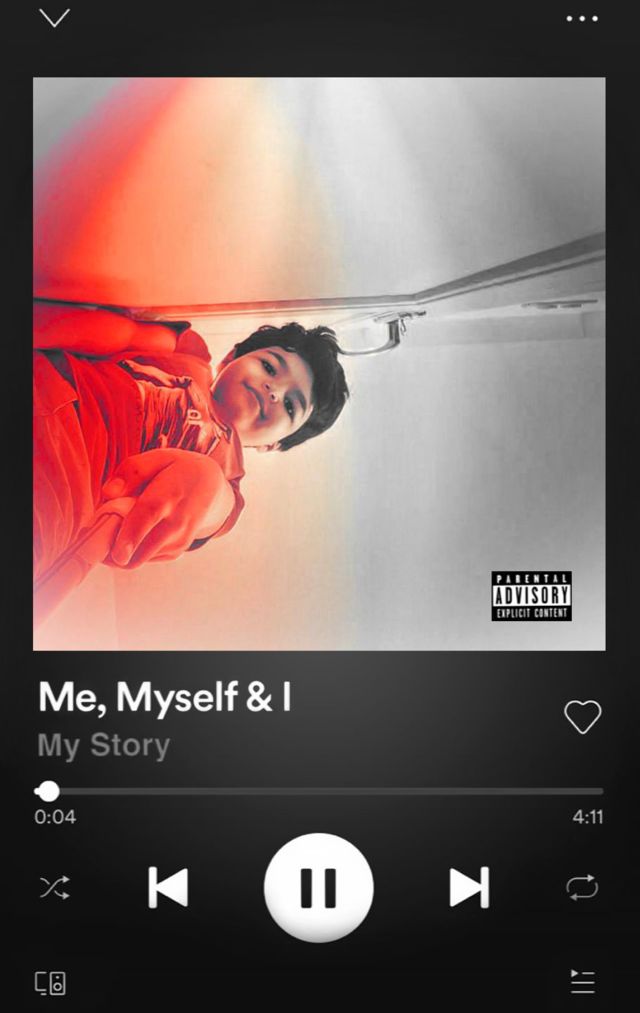Viewport: 640px width, 1013px height.
Task: Enable shuffle mode
Action: tap(54, 887)
